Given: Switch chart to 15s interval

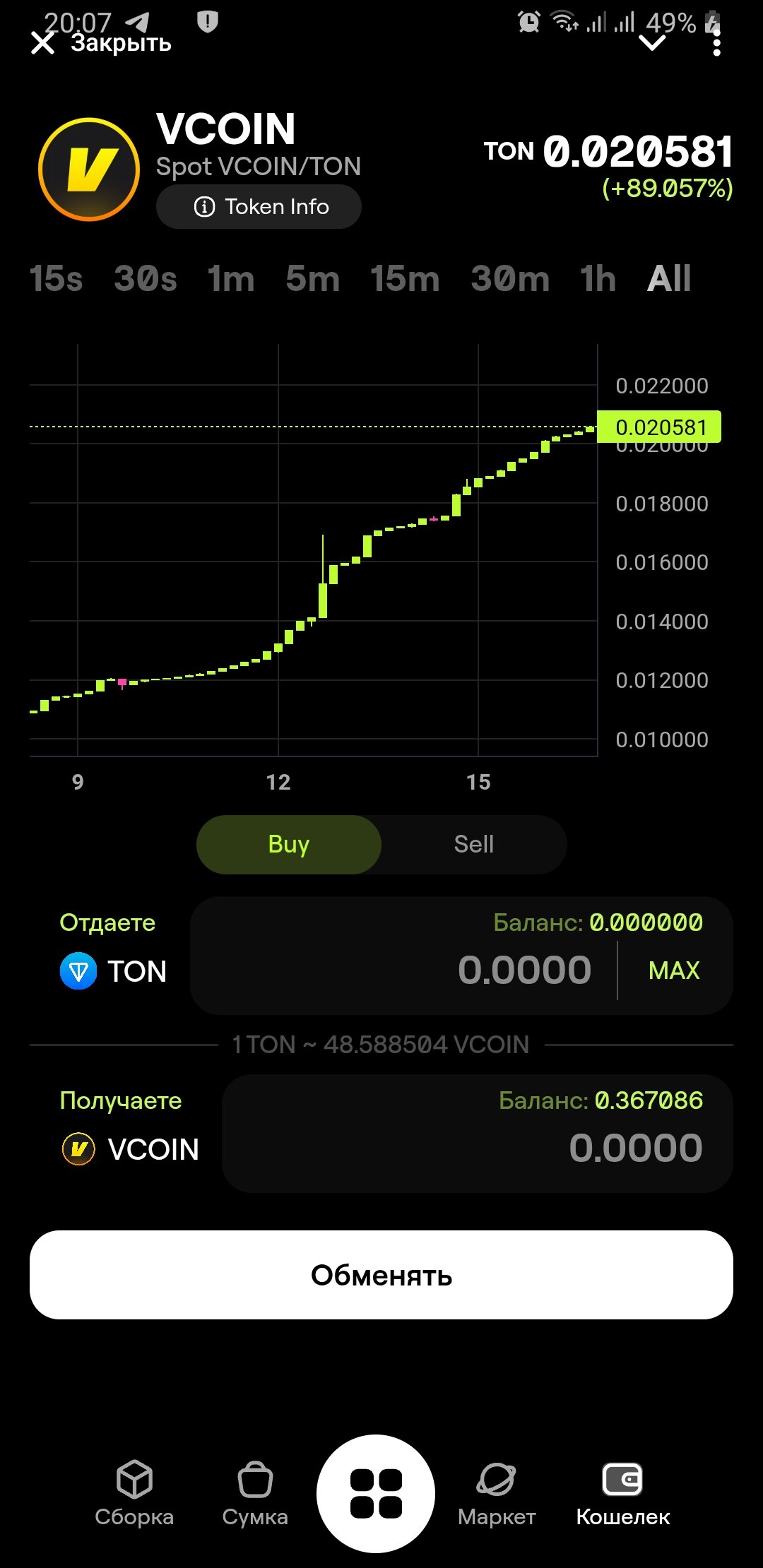Looking at the screenshot, I should click(x=57, y=278).
